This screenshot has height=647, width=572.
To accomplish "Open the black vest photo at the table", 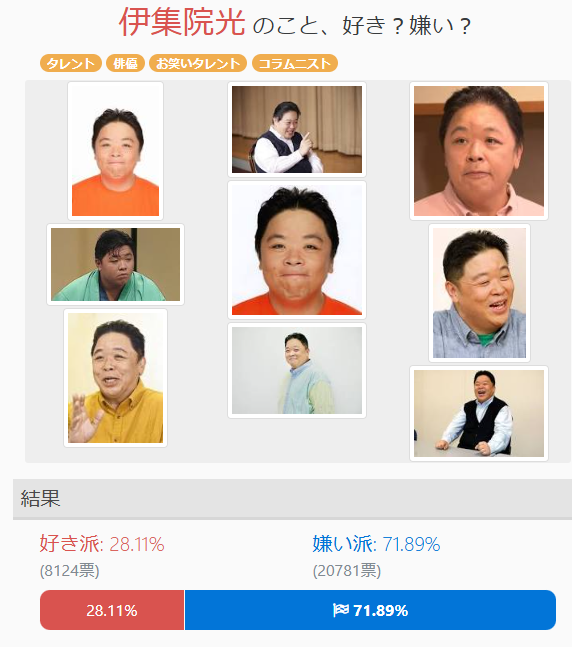I will (479, 413).
